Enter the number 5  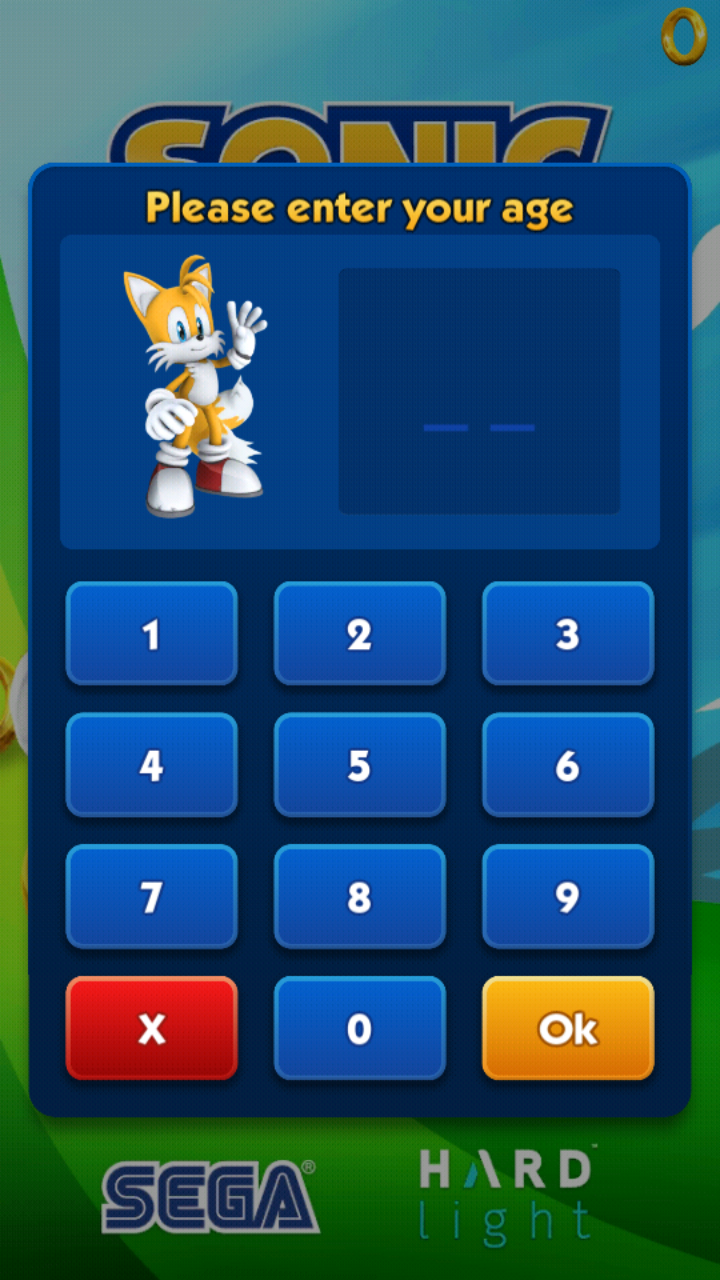[x=359, y=766]
